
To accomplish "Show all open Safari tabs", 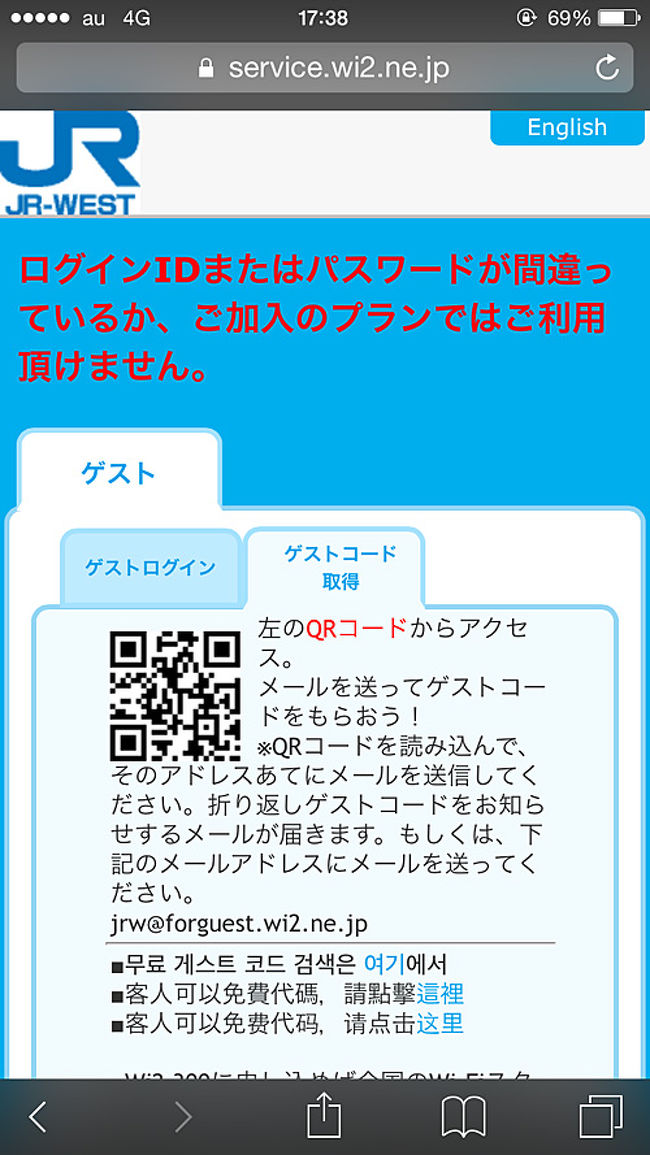I will tap(600, 1116).
